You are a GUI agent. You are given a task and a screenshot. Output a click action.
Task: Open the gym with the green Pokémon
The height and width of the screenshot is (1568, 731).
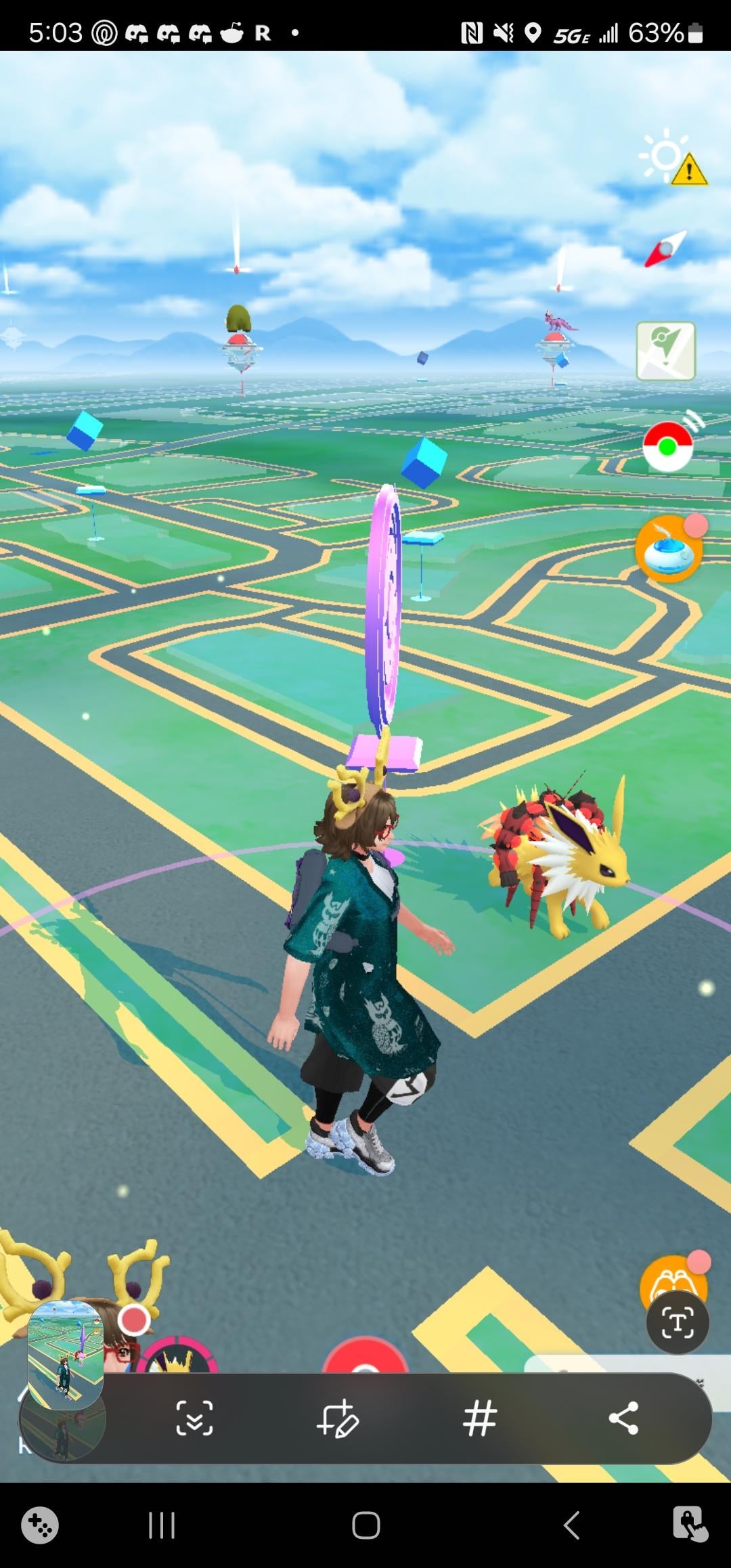(x=240, y=345)
